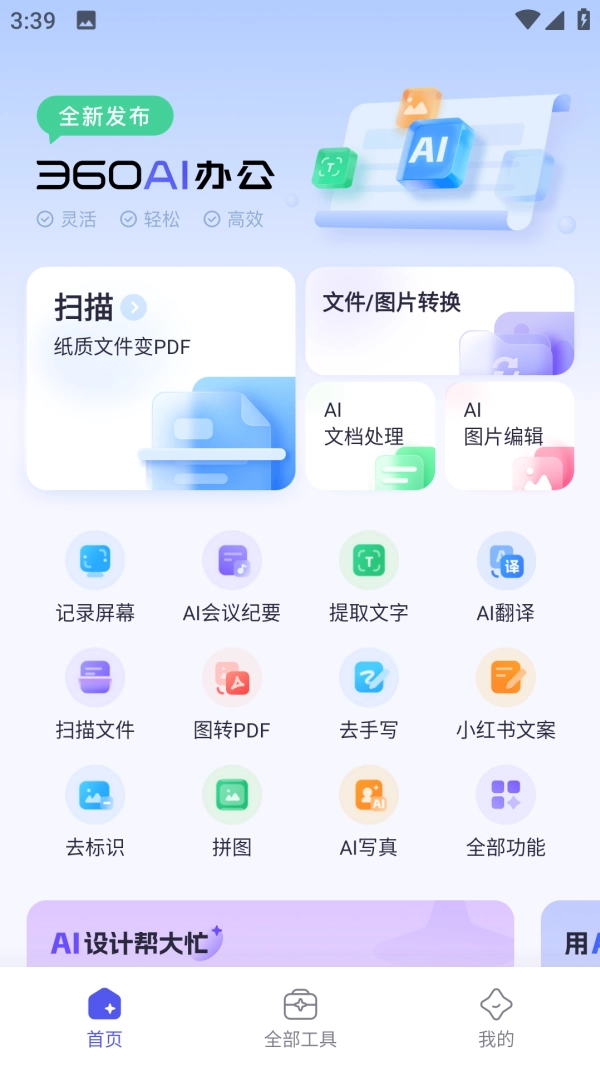Open 图转PDF converter
The height and width of the screenshot is (1067, 600).
(232, 693)
